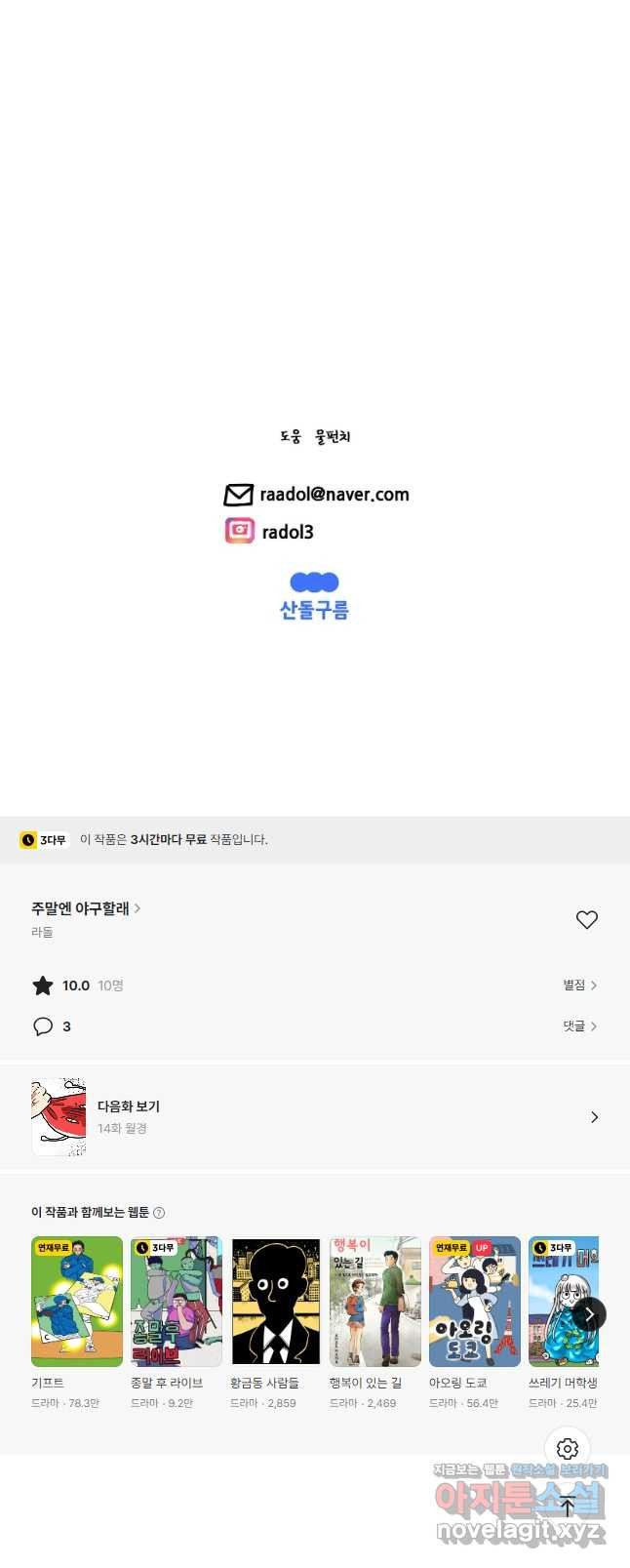Image resolution: width=630 pixels, height=1568 pixels.
Task: Open the 행복이 있는 길 webtoon
Action: tap(375, 1302)
